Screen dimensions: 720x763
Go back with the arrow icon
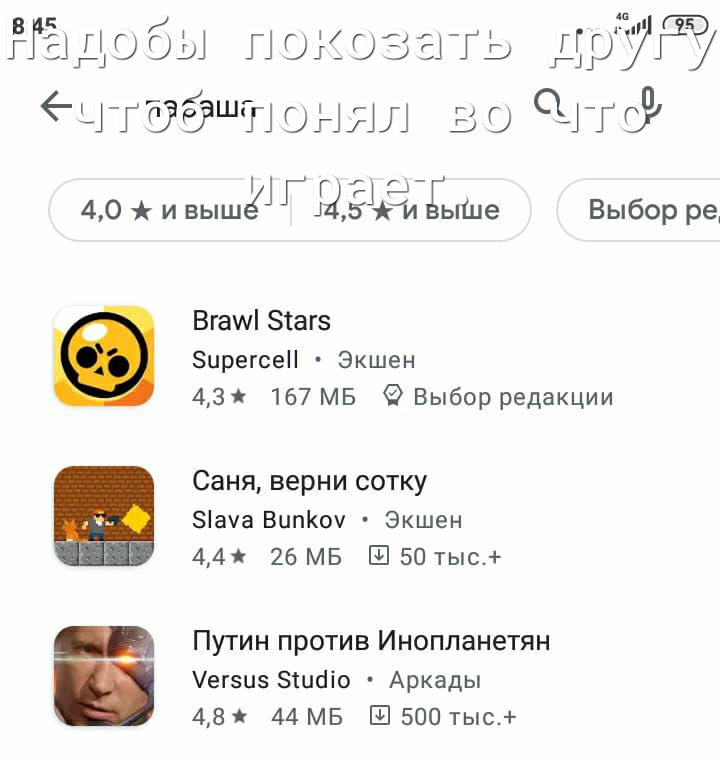coord(57,105)
